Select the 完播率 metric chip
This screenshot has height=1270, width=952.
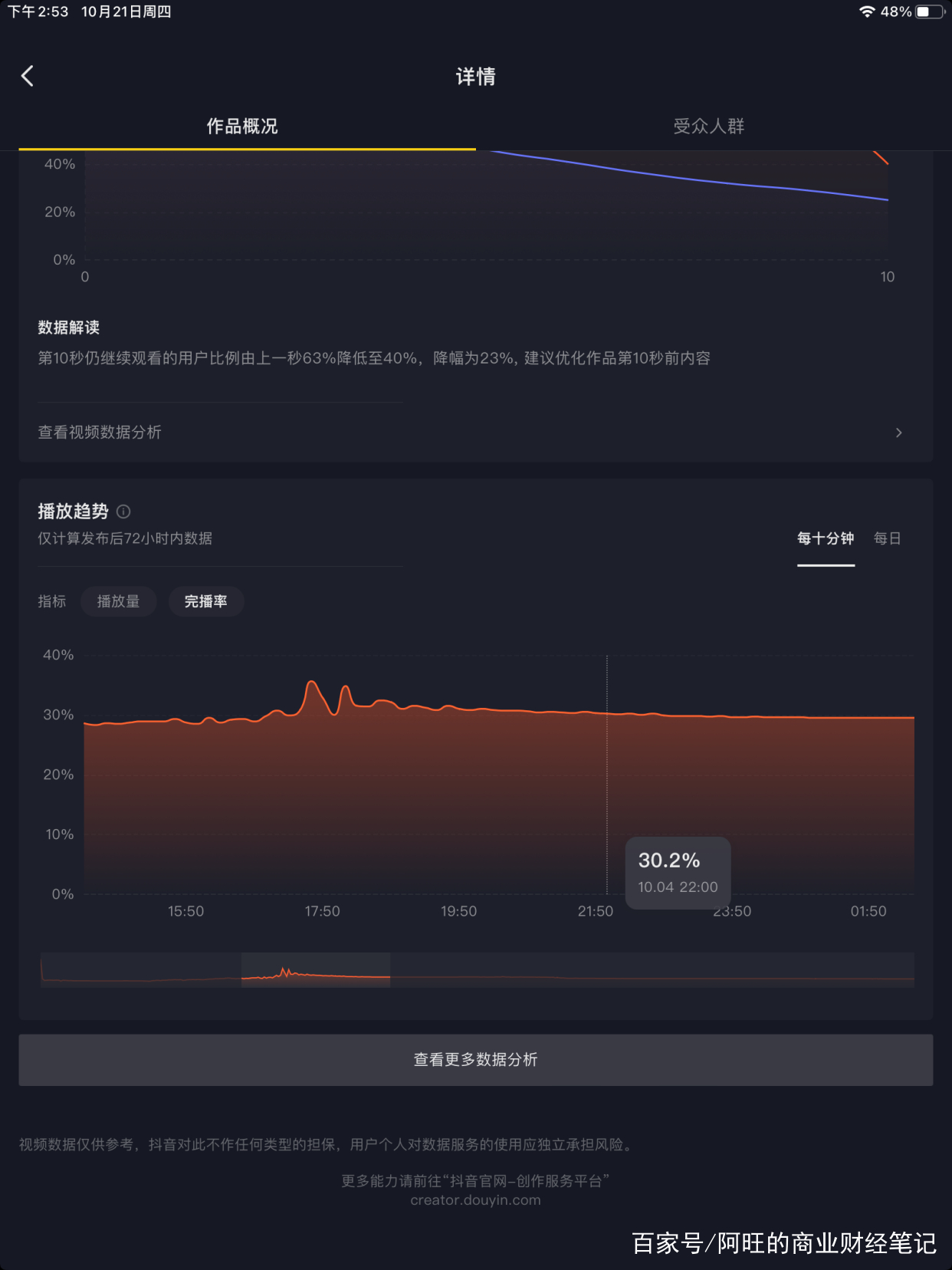point(206,601)
